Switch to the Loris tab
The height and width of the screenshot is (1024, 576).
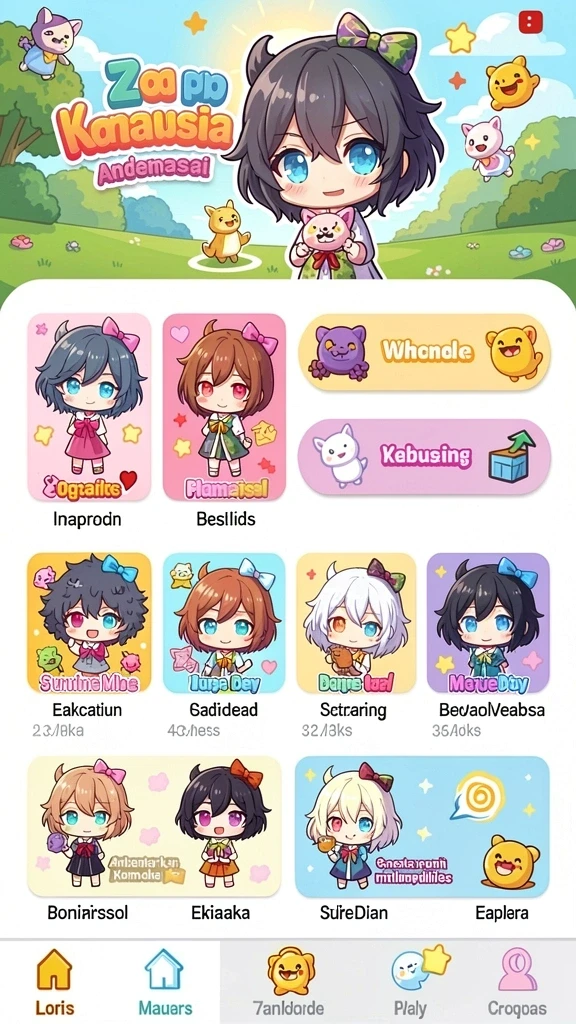tap(55, 982)
